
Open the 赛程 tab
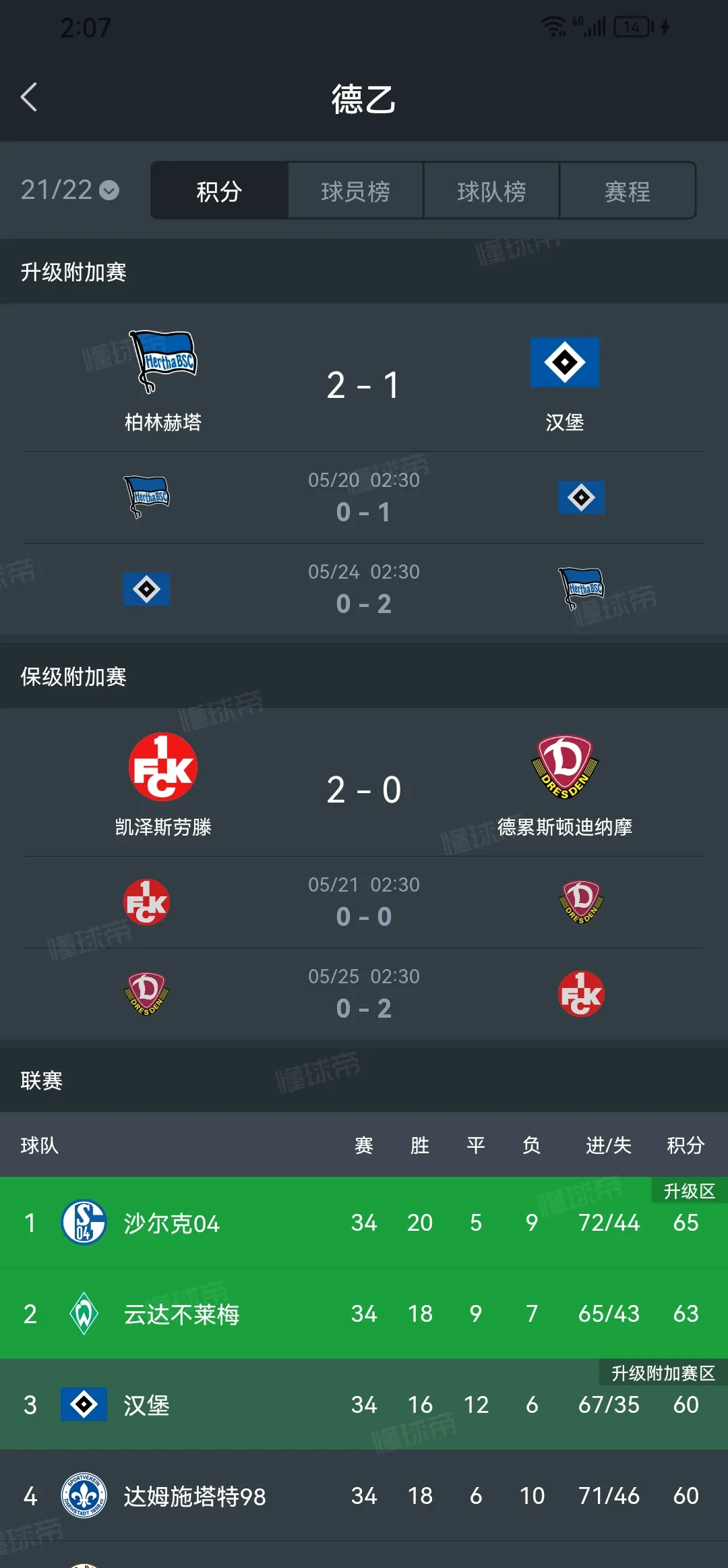coord(628,192)
